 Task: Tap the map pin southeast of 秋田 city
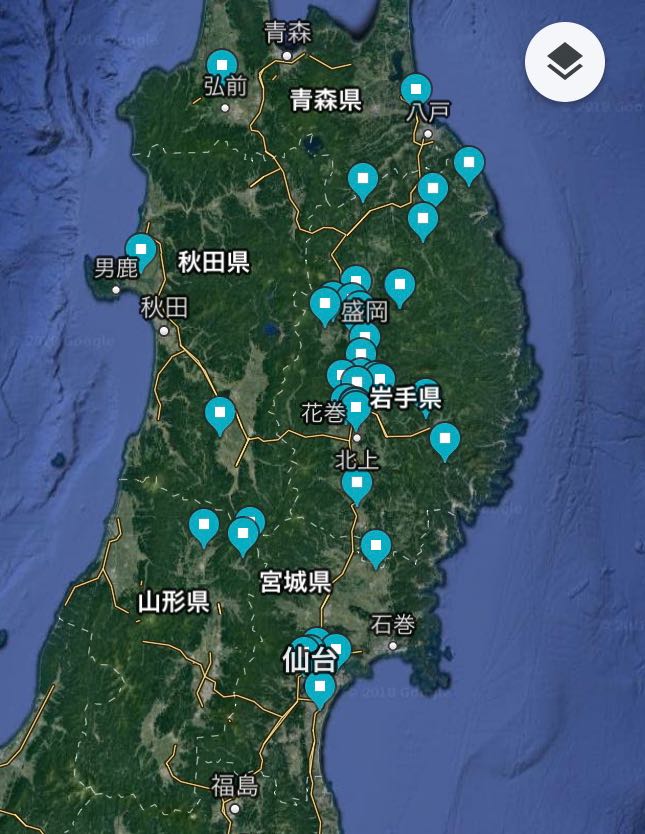[x=220, y=413]
